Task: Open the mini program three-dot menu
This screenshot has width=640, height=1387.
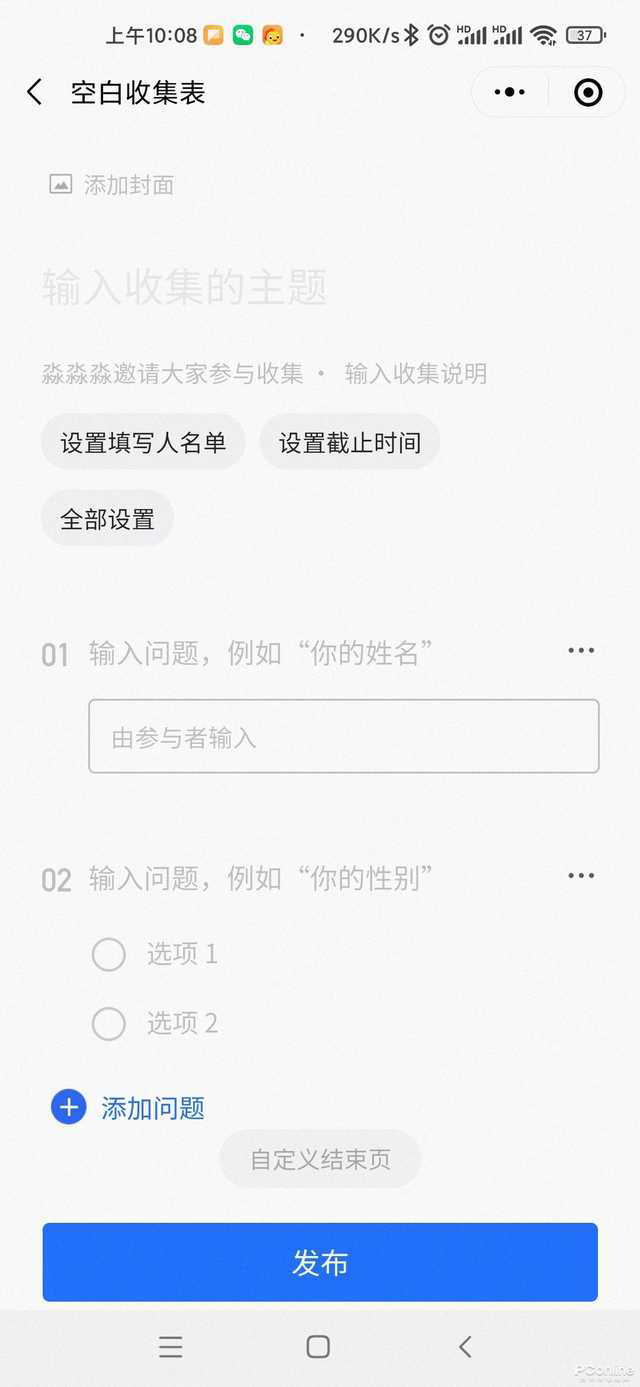Action: [x=510, y=93]
